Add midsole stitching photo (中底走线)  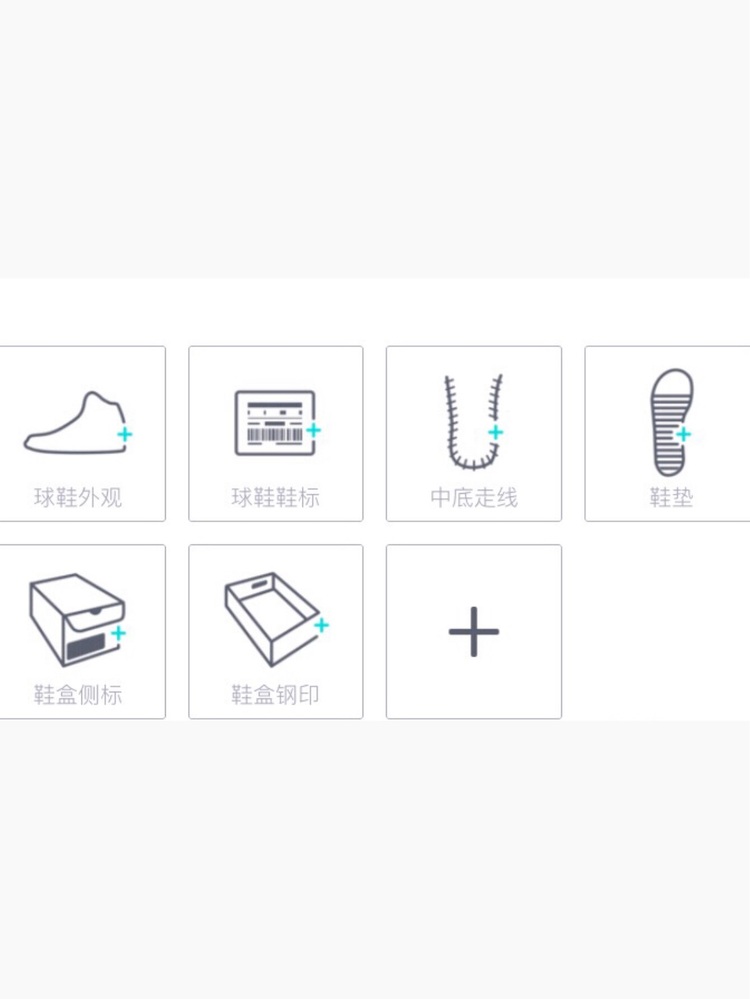point(473,433)
